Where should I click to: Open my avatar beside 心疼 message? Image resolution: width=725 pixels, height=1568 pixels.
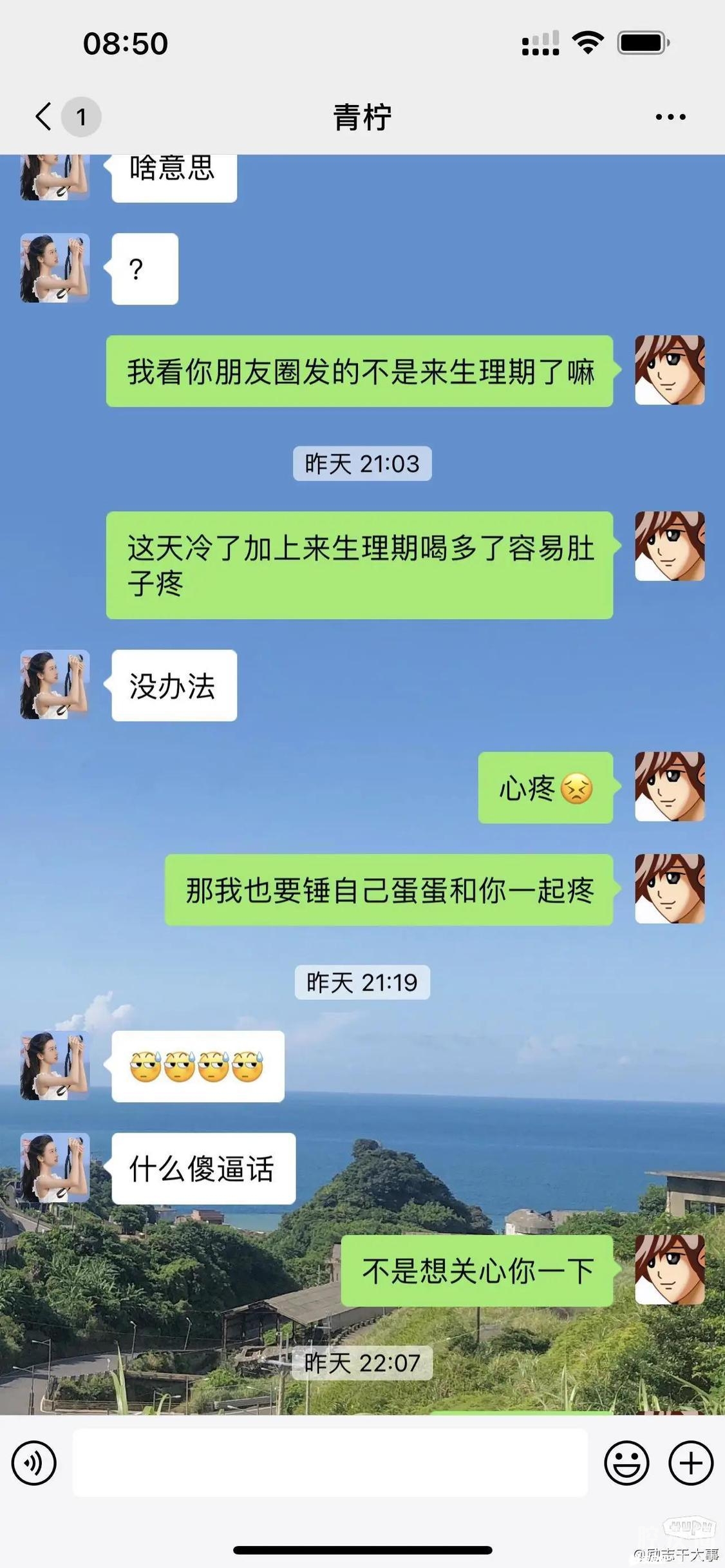670,787
